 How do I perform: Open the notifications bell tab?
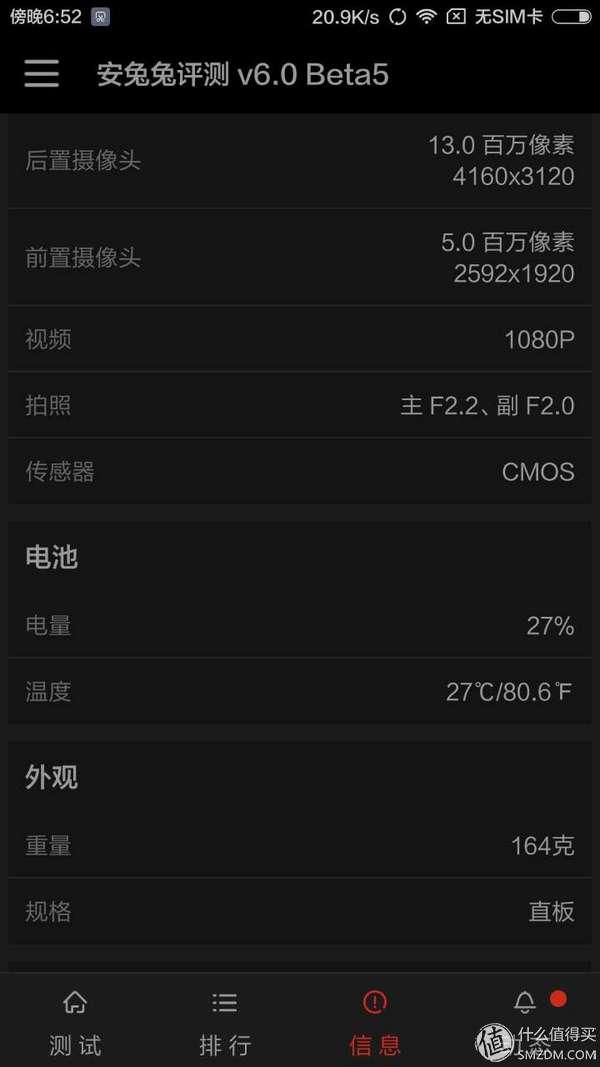(524, 1021)
